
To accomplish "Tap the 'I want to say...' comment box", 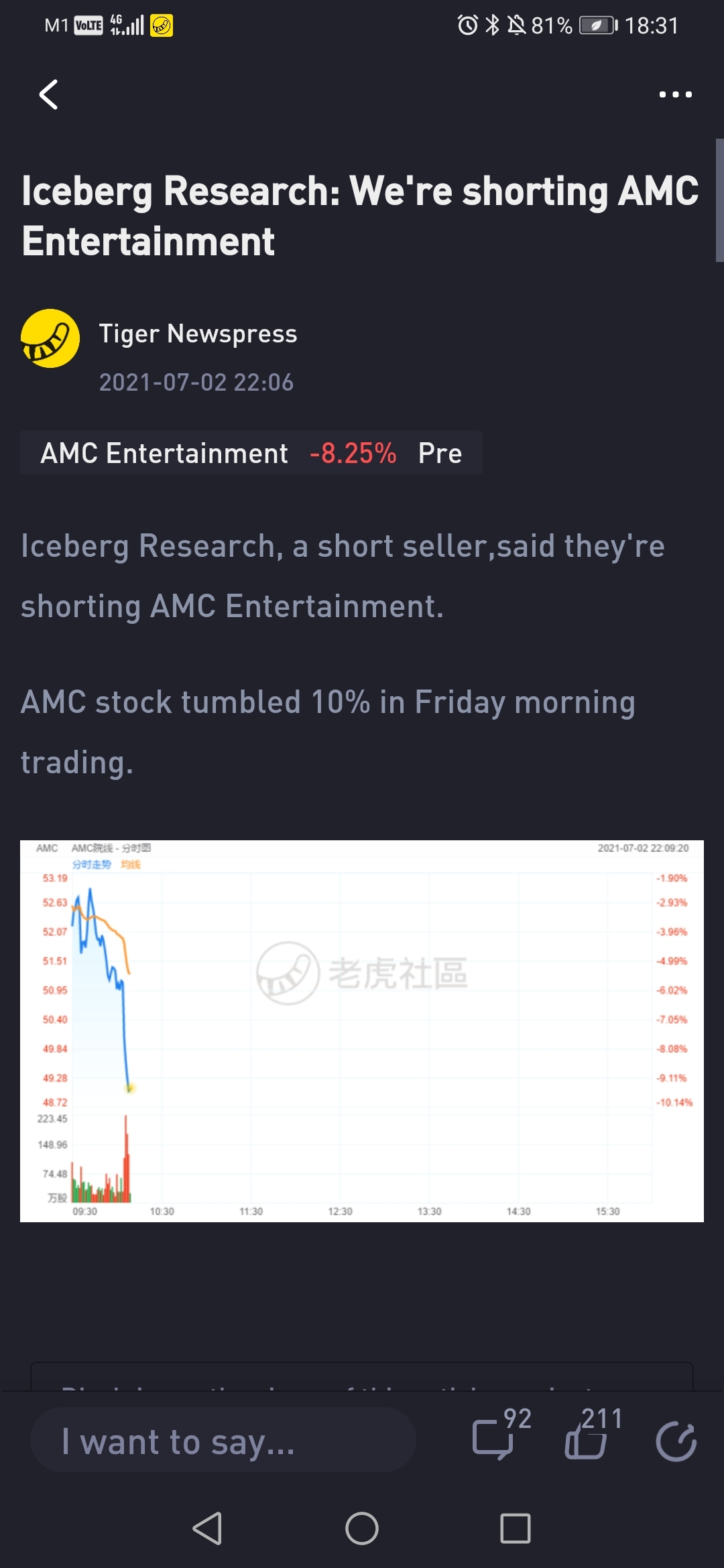I will pyautogui.click(x=223, y=1441).
